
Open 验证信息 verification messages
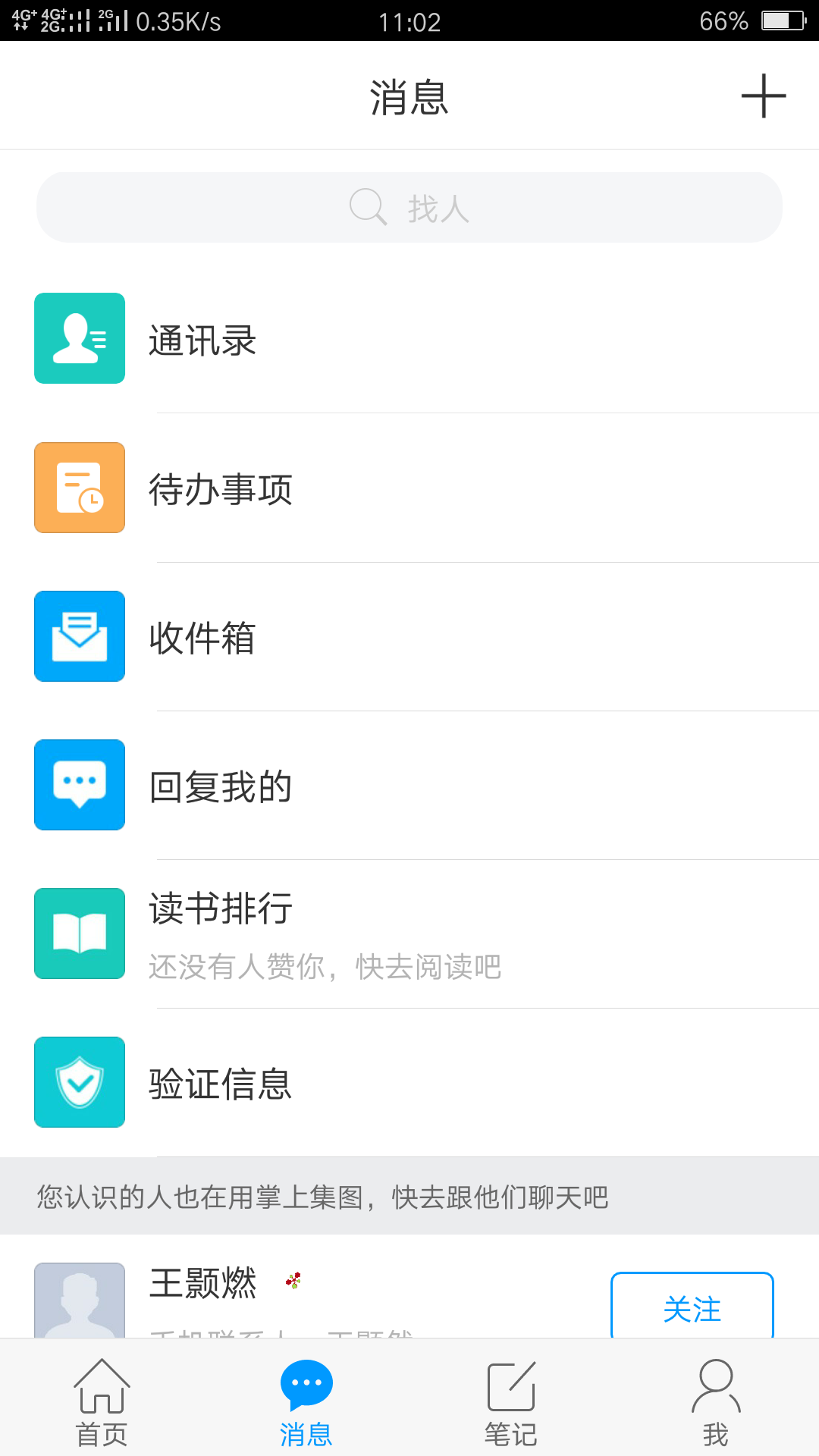coord(409,1083)
